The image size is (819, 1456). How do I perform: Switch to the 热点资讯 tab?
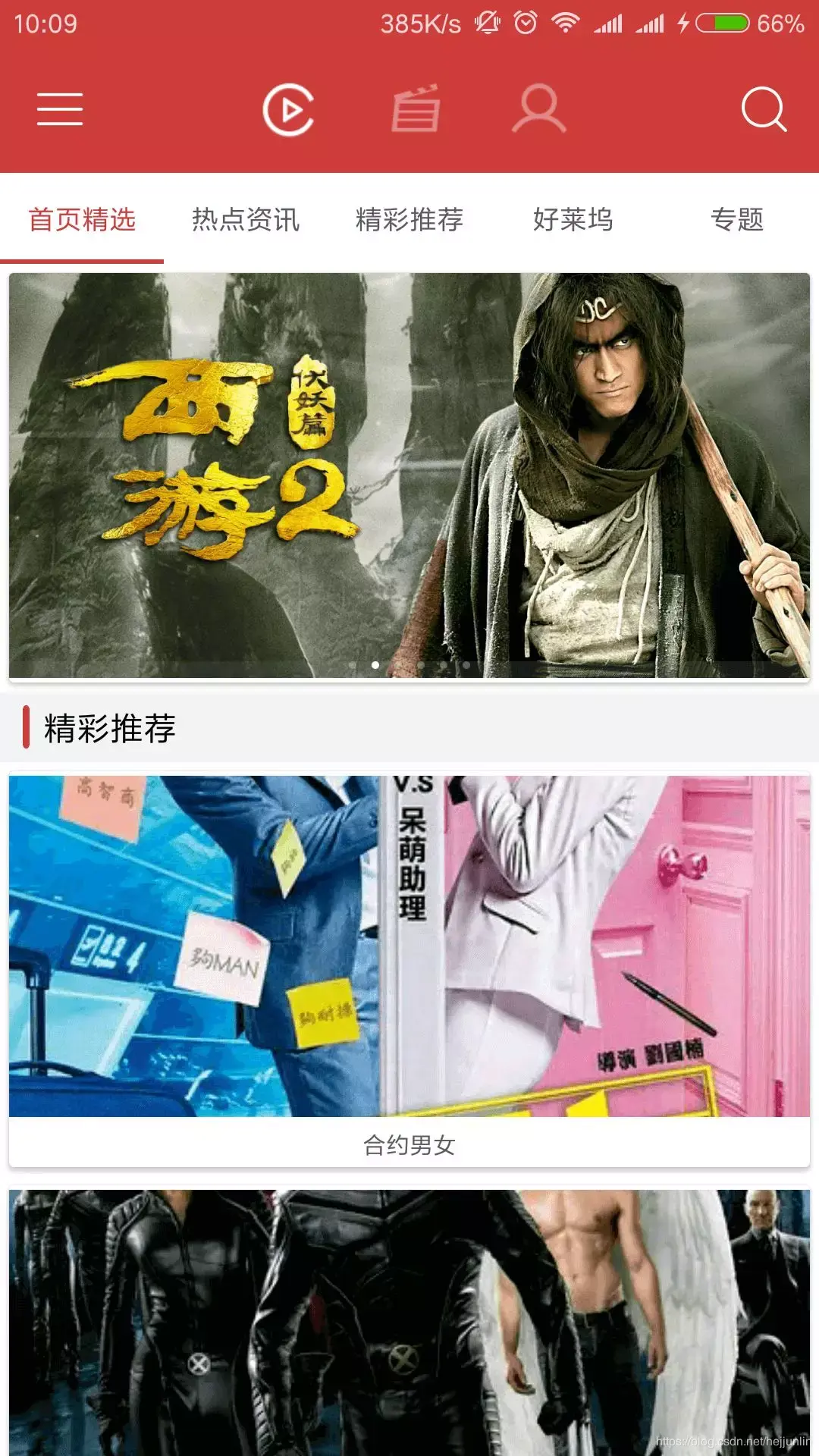click(x=246, y=220)
